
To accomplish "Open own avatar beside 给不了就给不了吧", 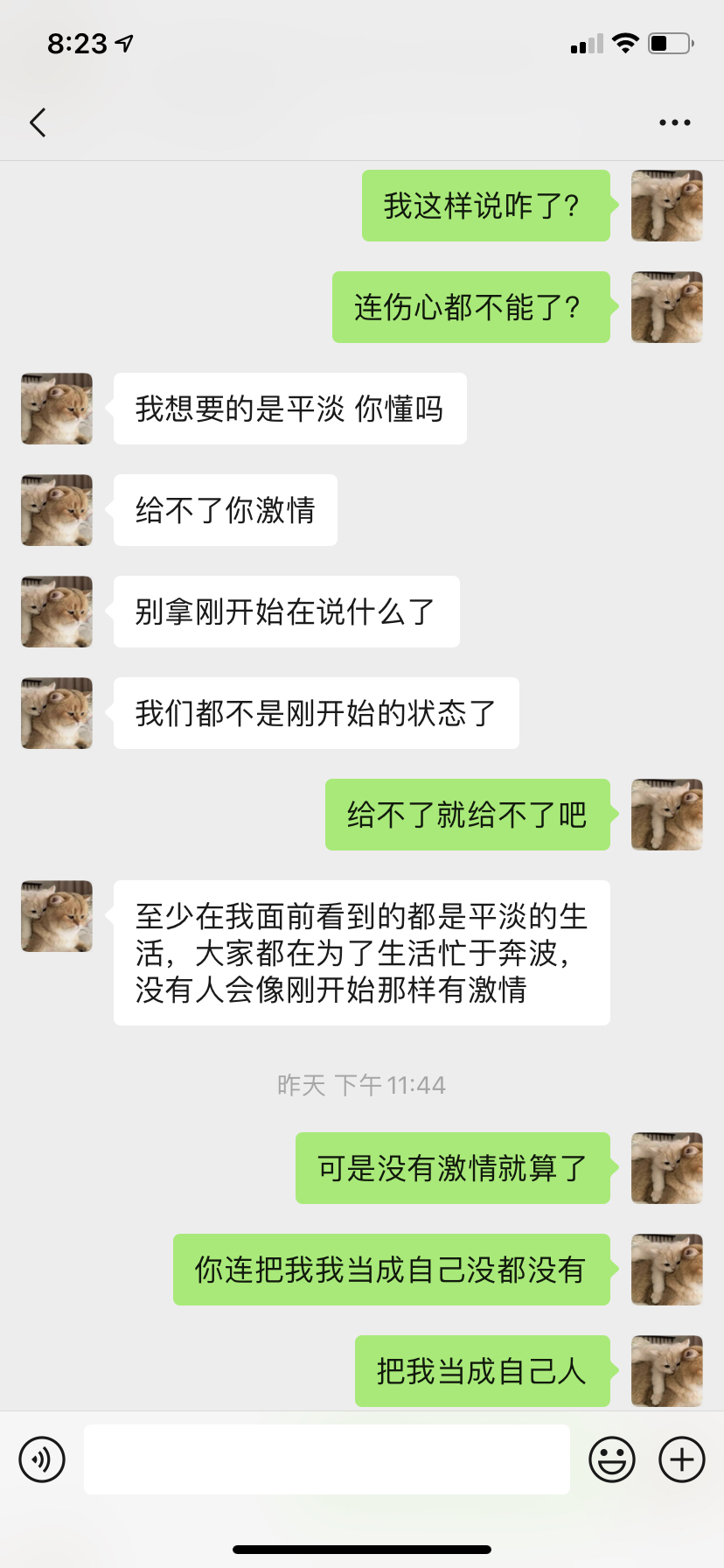I will point(666,815).
